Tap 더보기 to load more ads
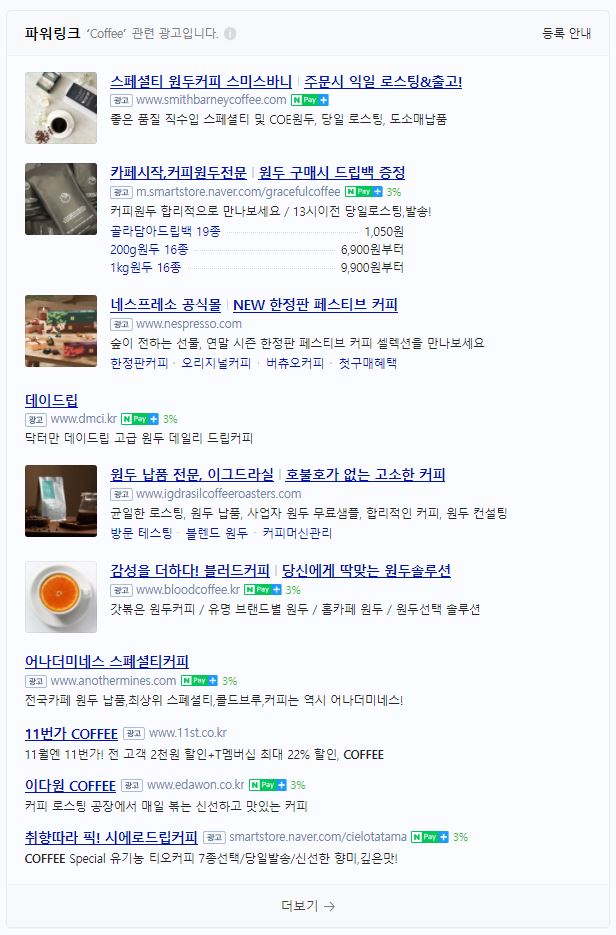Viewport: 616px width, 935px height. pos(307,906)
